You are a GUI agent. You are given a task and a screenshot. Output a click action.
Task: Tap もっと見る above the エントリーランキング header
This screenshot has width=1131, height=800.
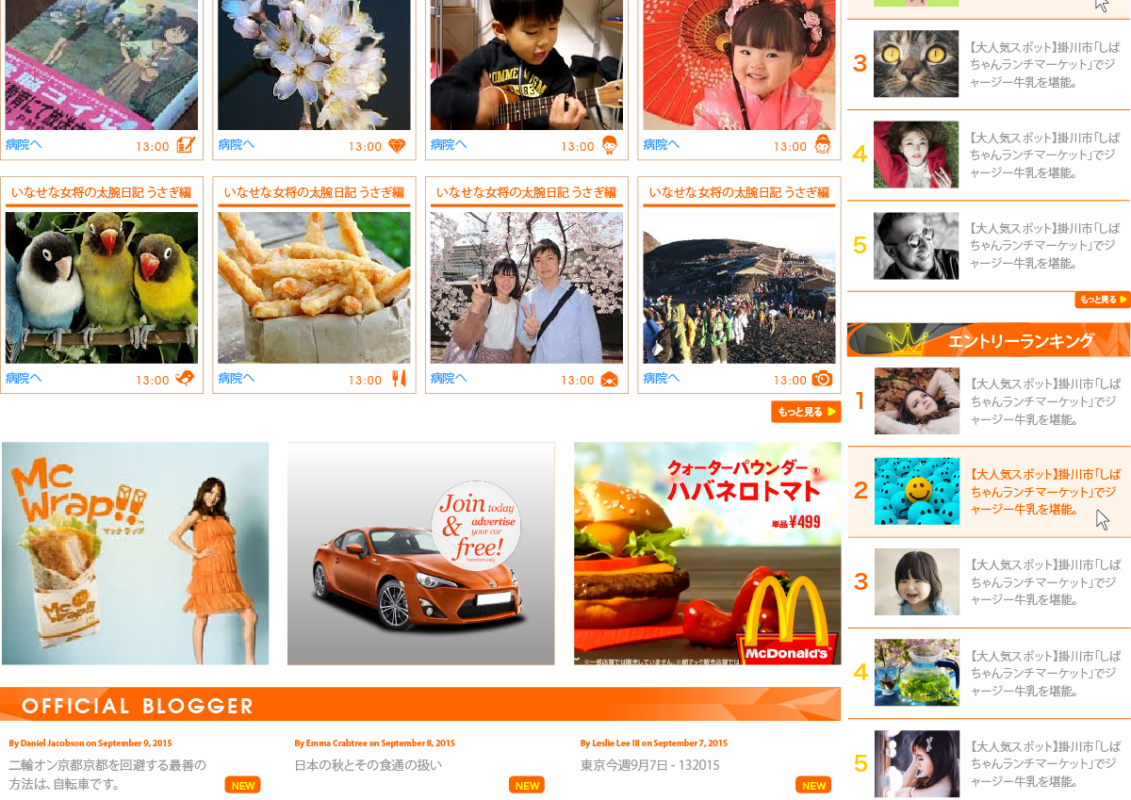point(1102,300)
